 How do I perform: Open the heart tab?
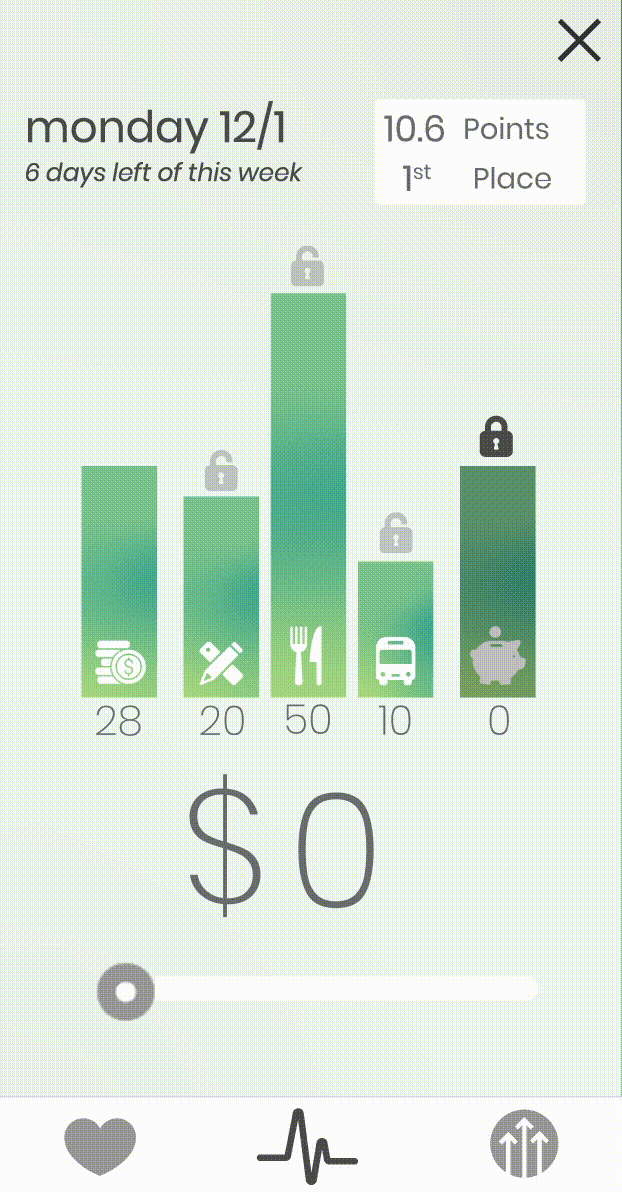(100, 1142)
